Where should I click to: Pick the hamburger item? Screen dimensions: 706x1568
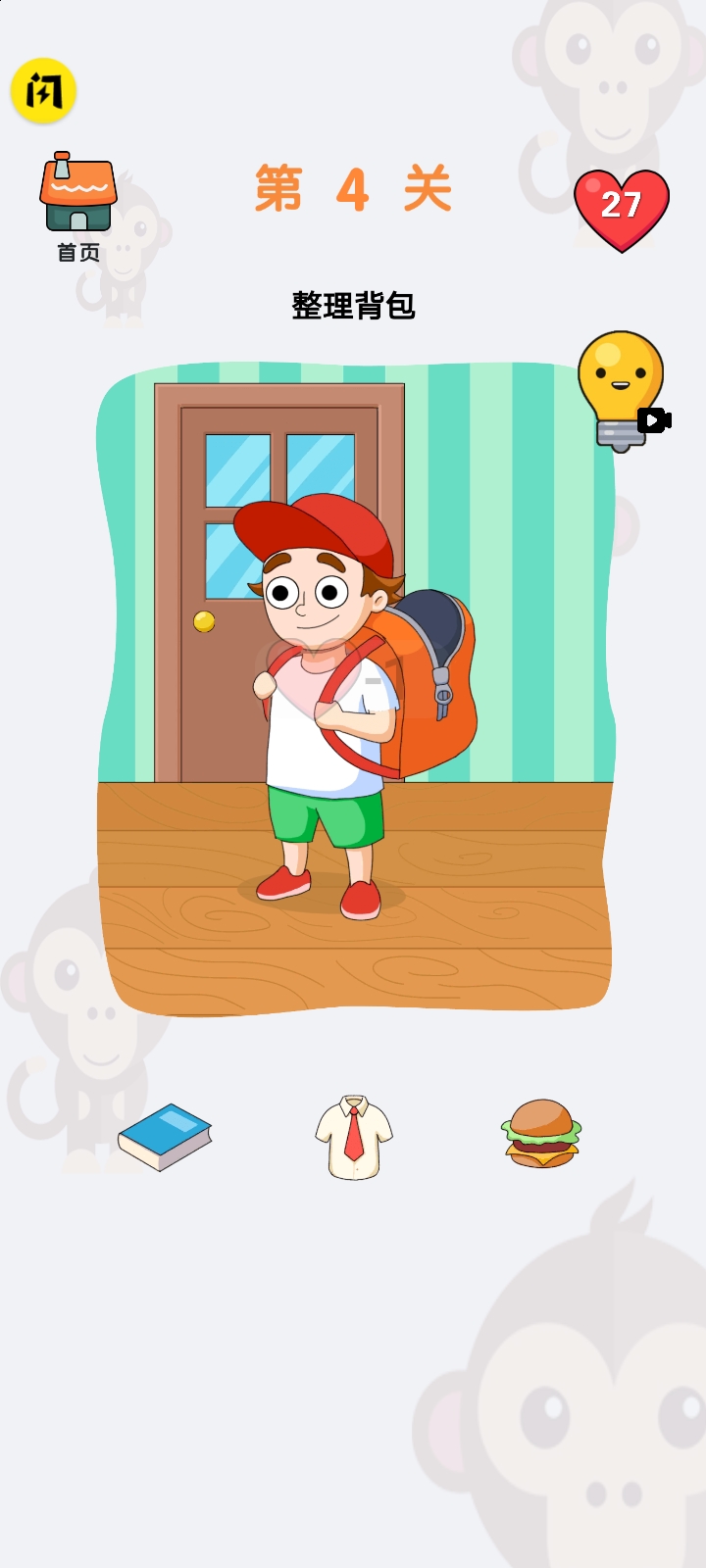click(x=541, y=1134)
